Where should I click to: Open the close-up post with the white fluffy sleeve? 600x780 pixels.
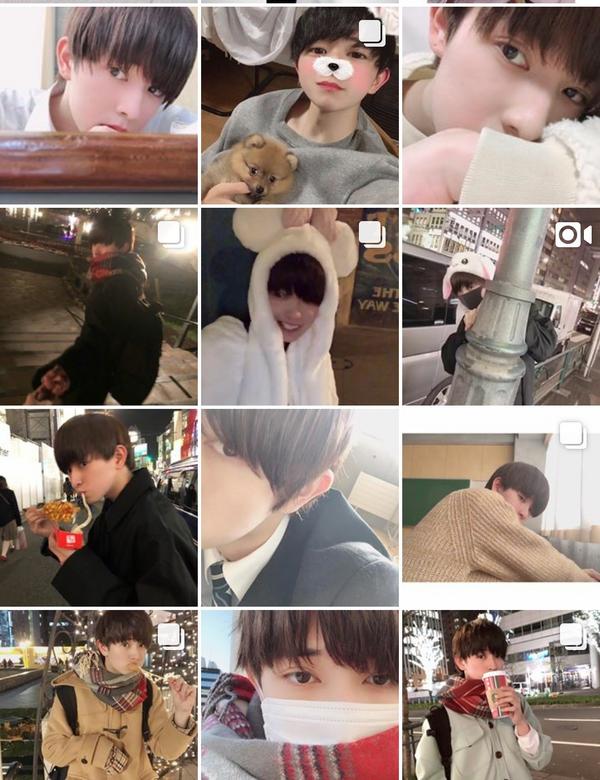pos(501,105)
